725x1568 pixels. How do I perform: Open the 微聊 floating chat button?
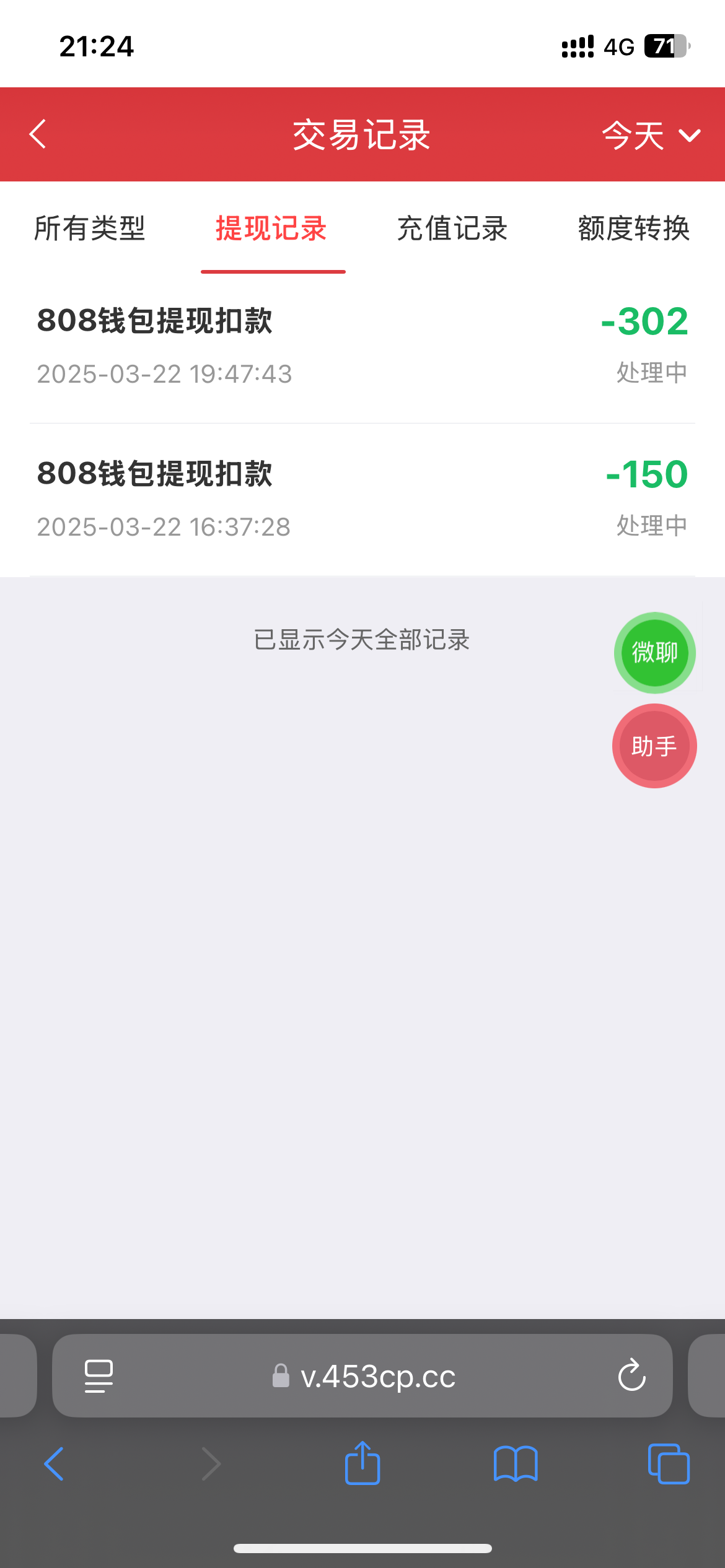coord(654,651)
